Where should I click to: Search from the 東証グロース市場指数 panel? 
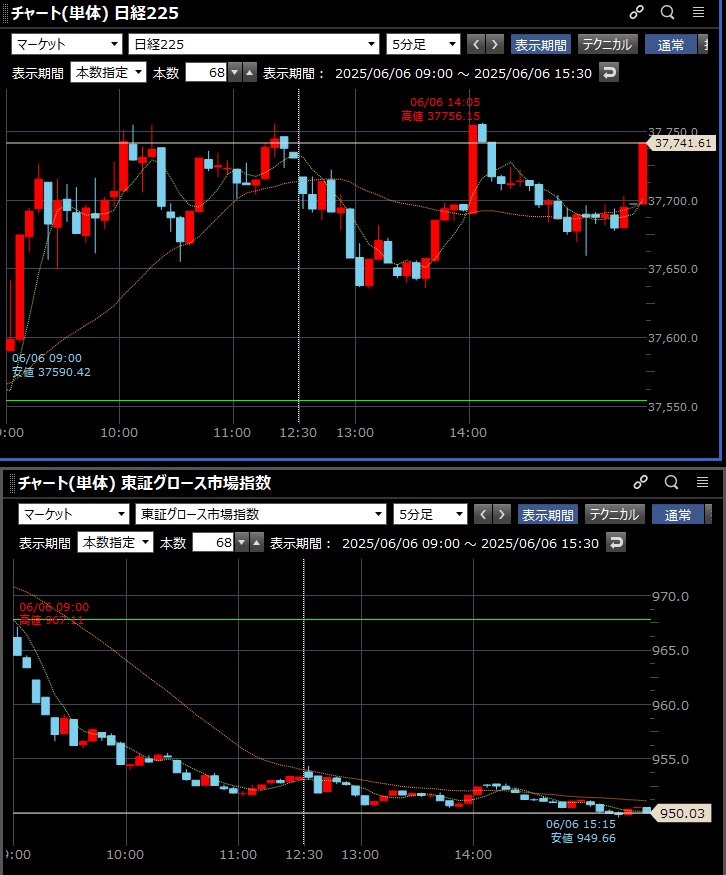click(671, 482)
